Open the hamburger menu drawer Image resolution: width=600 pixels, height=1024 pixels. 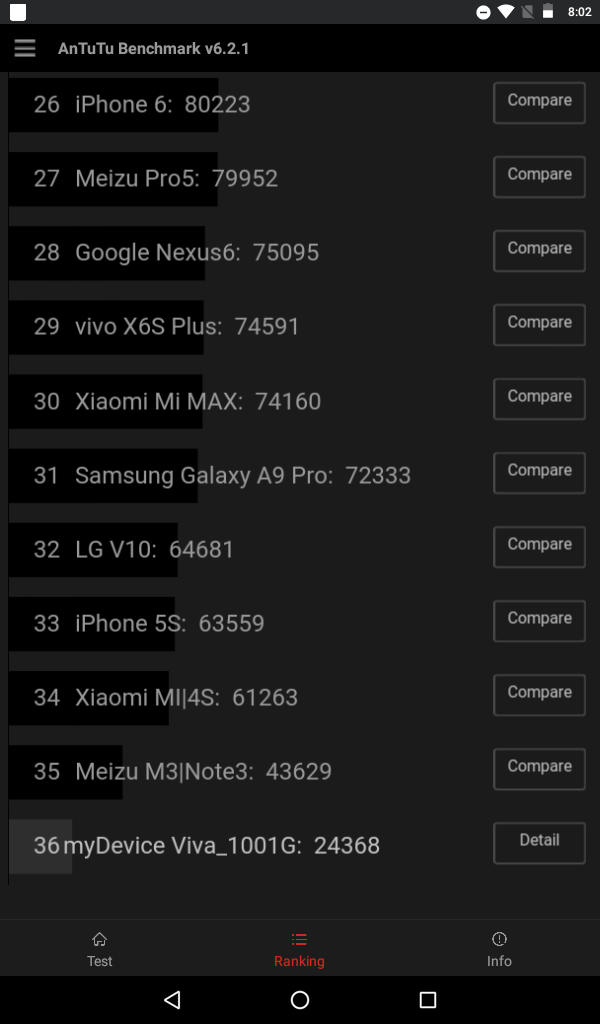tap(25, 48)
